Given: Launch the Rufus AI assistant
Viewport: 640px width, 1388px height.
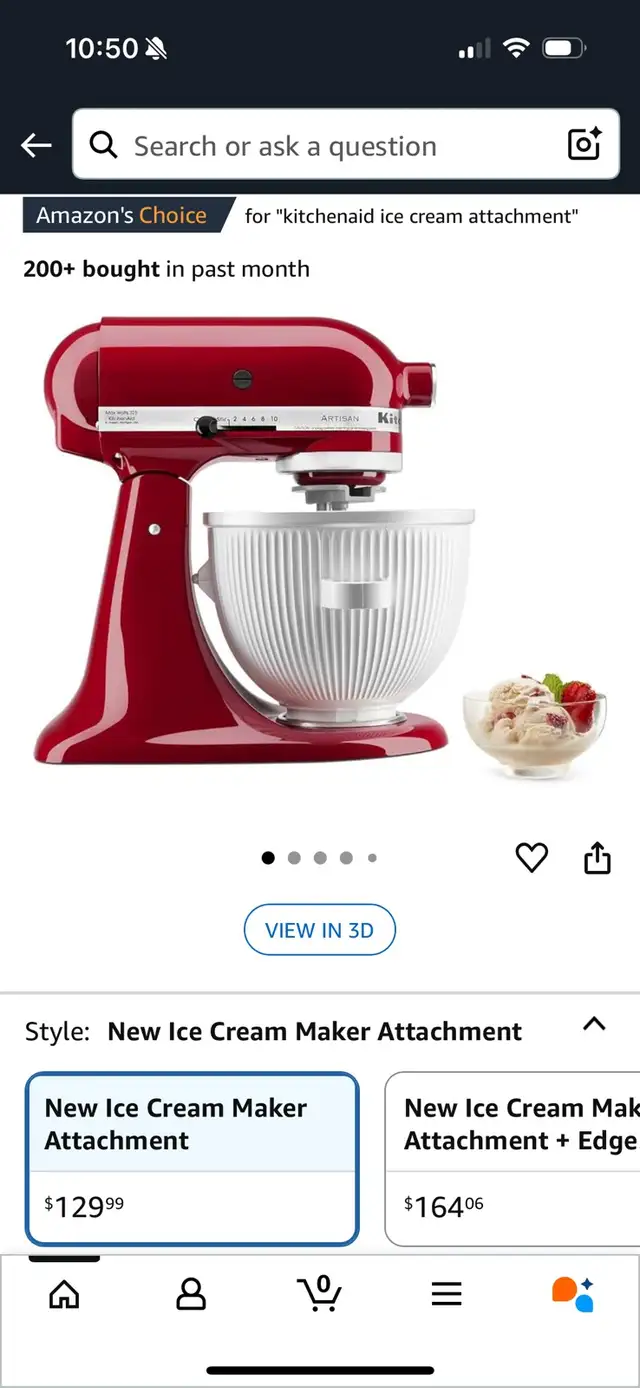Looking at the screenshot, I should coord(573,1293).
